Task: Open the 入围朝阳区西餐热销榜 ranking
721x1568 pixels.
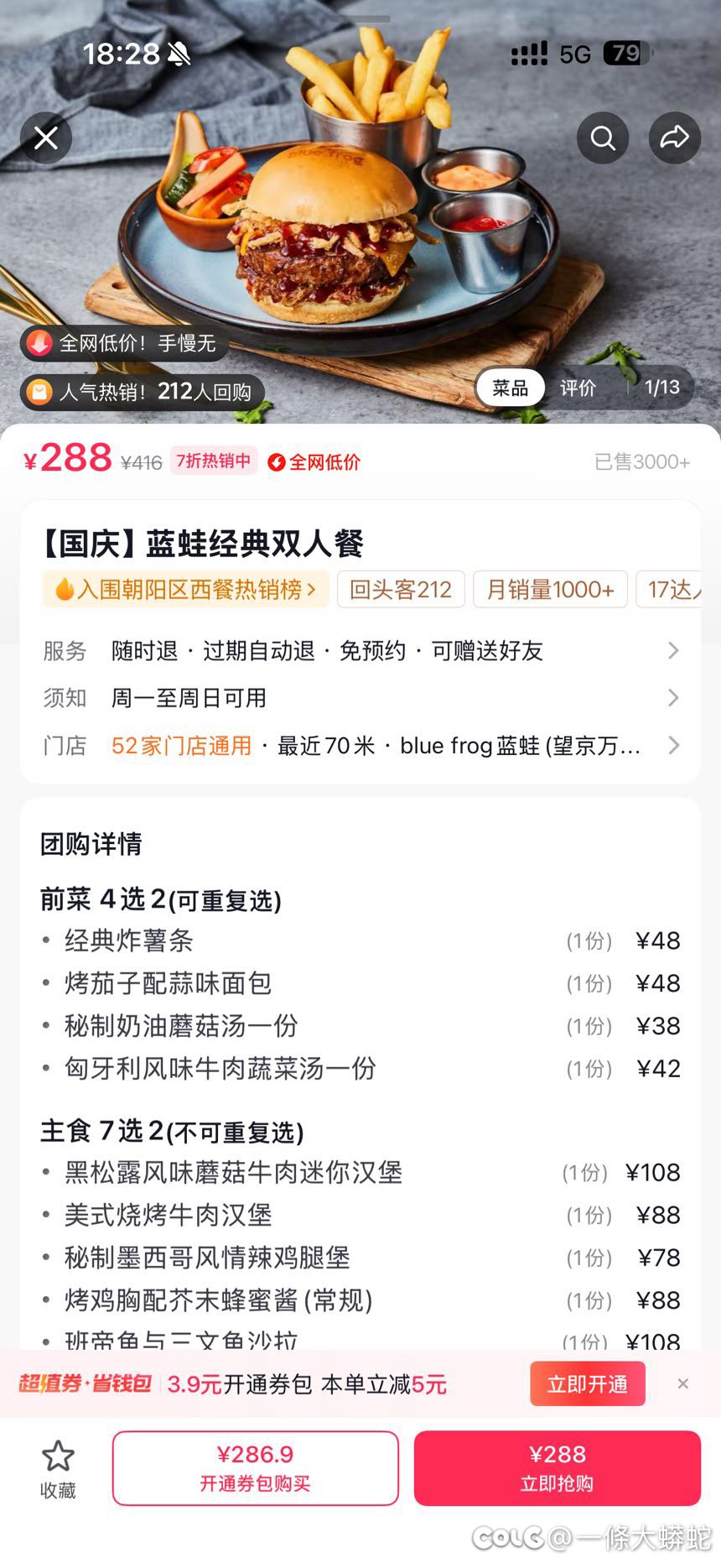Action: (x=184, y=590)
